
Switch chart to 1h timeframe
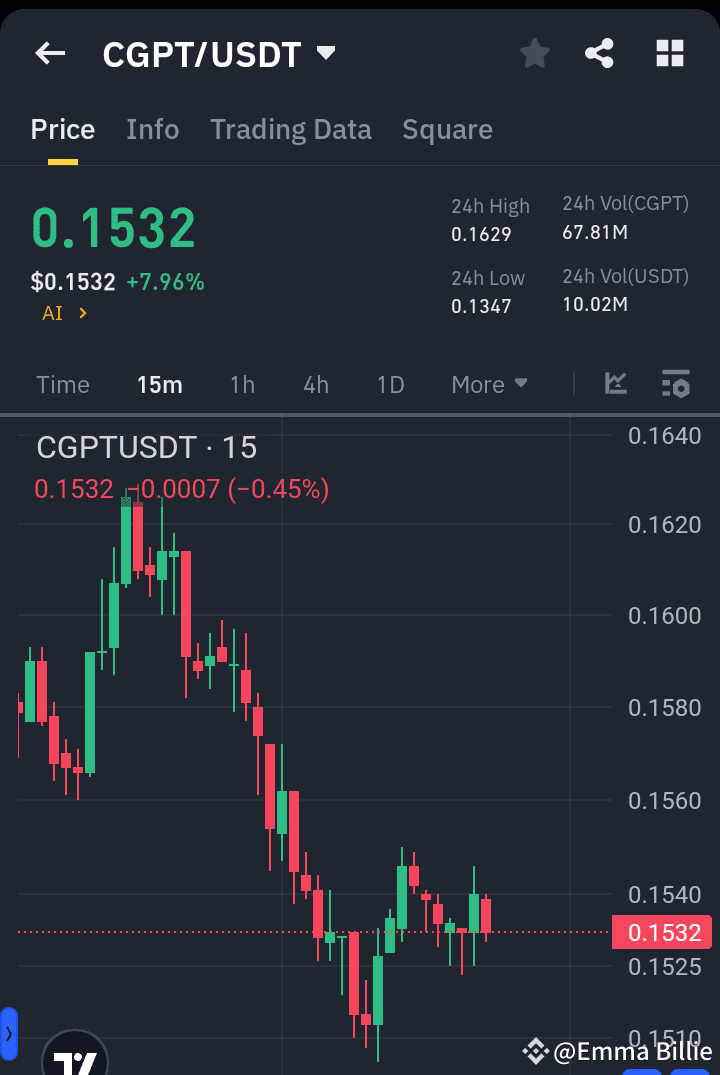[x=242, y=384]
